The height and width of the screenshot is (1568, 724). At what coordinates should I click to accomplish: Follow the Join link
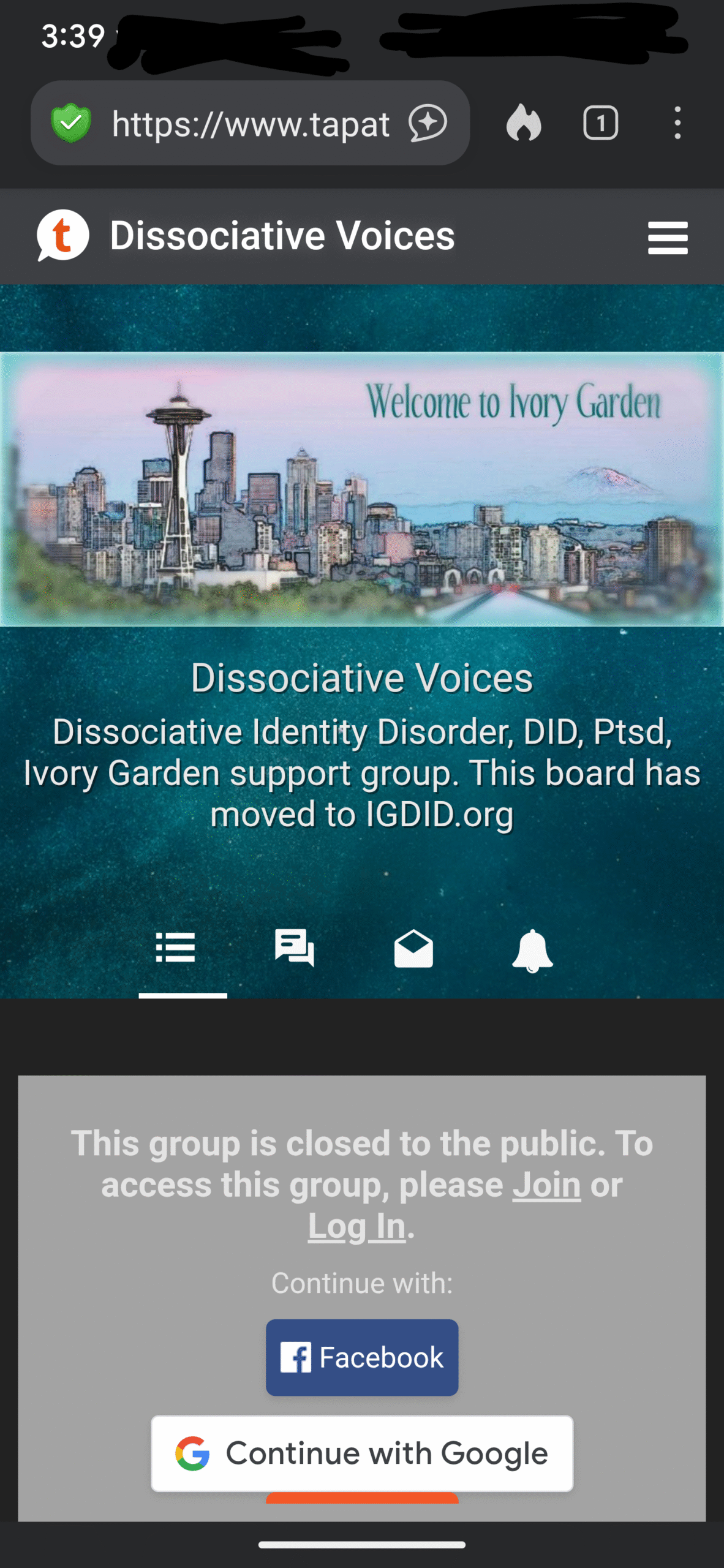546,1185
